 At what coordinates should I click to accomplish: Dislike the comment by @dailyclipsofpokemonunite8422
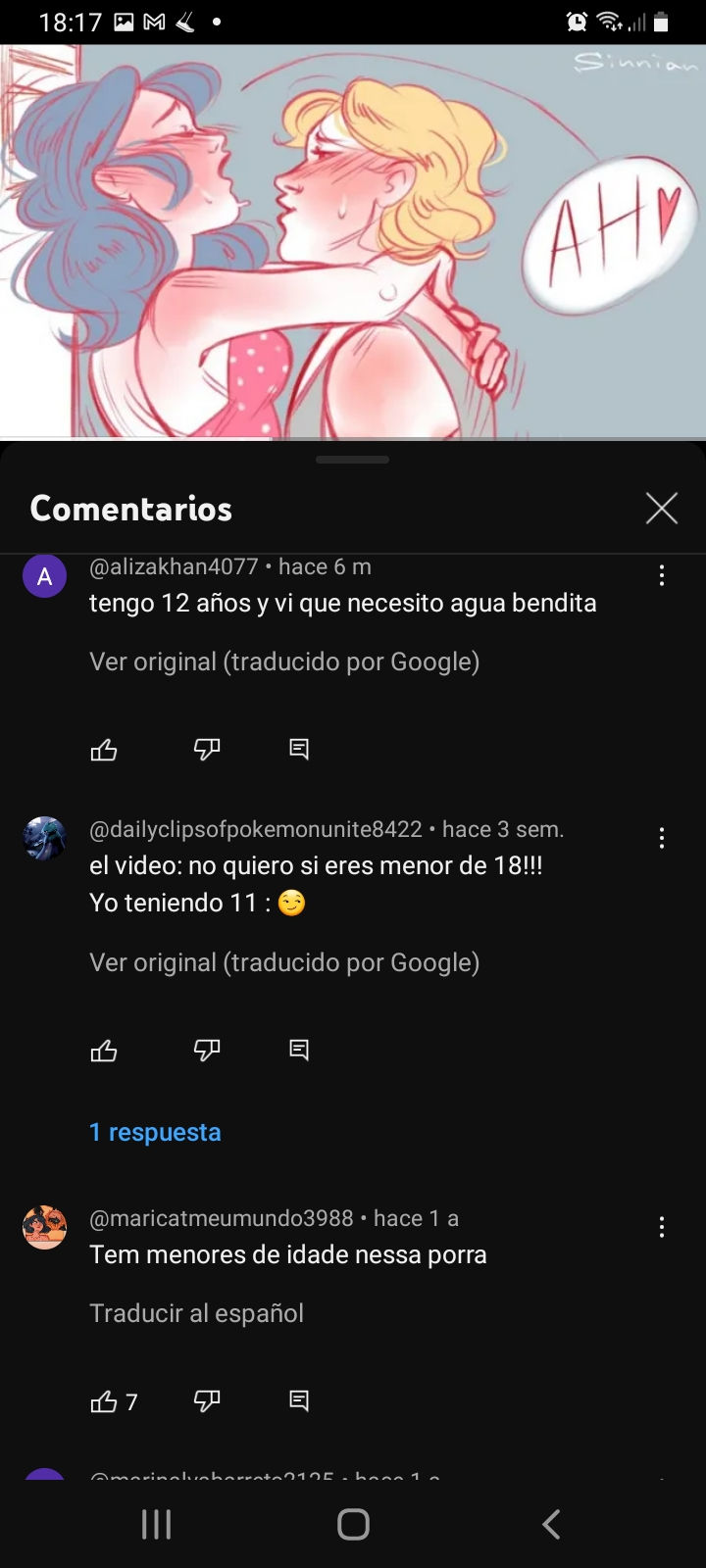207,1051
